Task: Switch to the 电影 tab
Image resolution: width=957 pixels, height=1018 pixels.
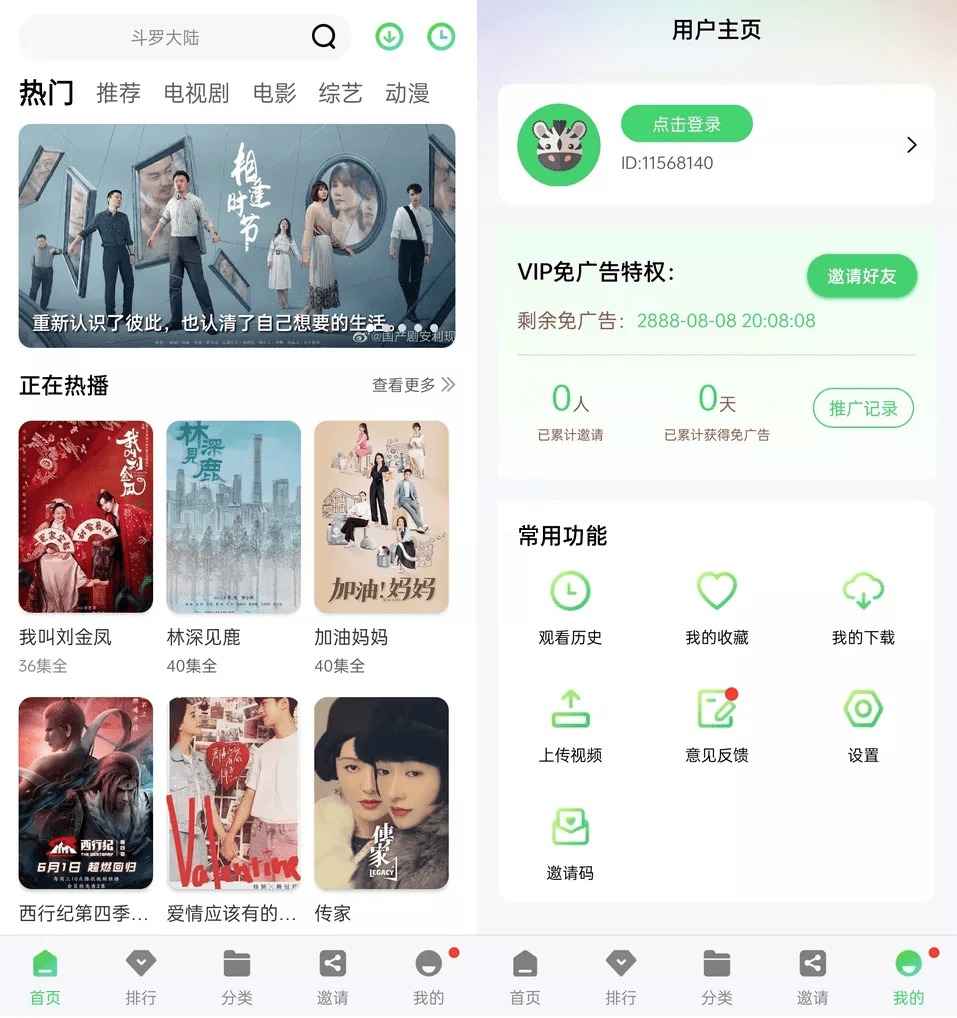Action: 274,94
